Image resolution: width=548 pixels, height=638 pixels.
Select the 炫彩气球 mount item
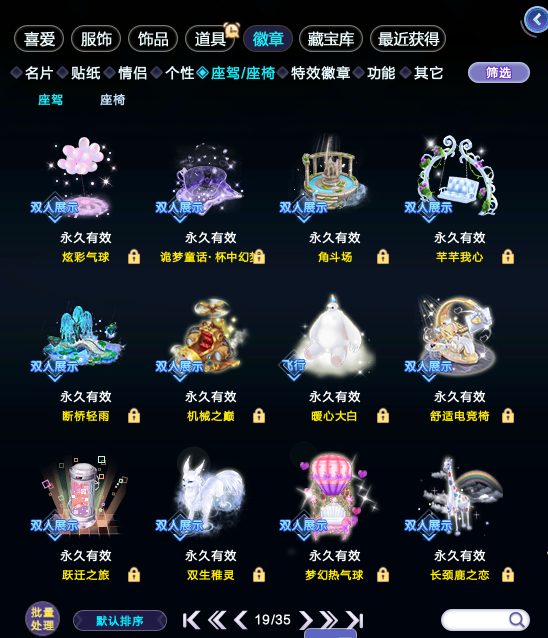point(85,199)
